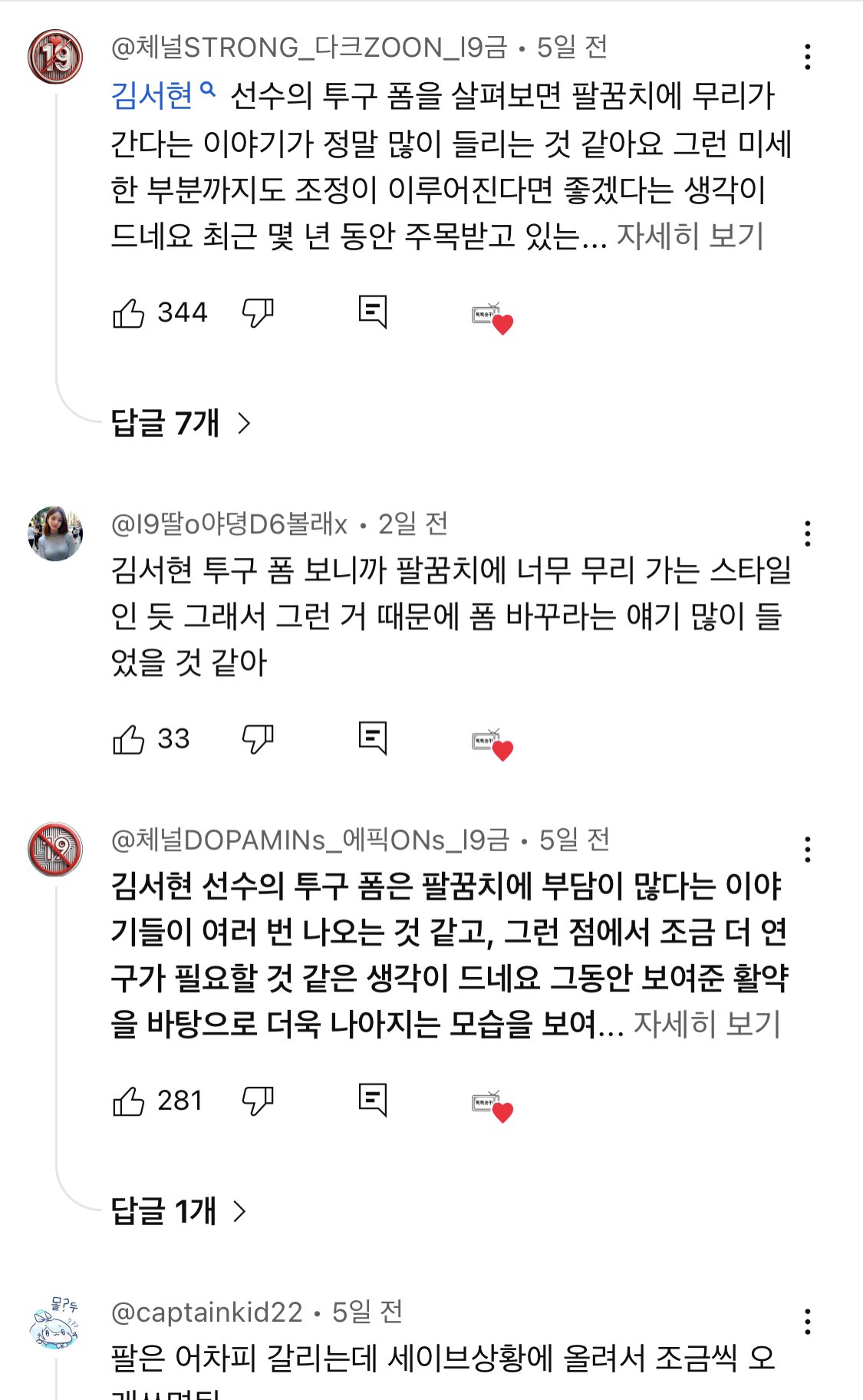
Task: View the I9딸o야뎡D6볼래x profile picture
Action: coord(55,533)
